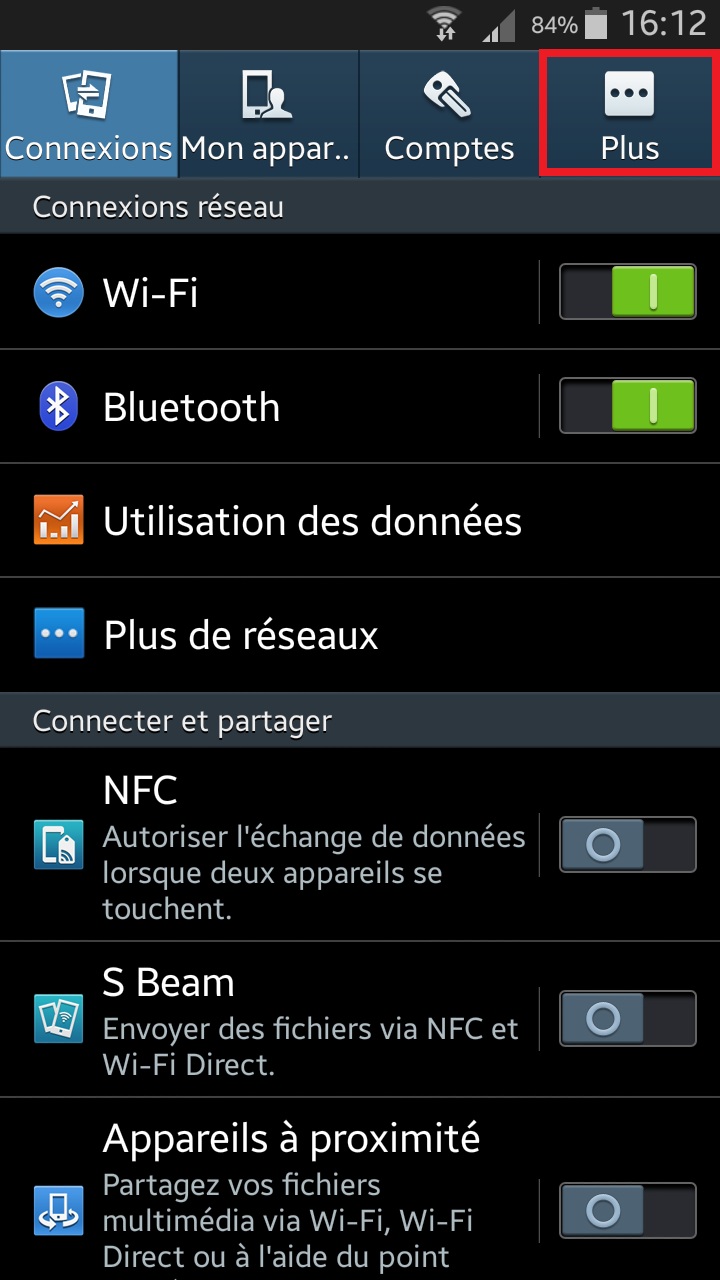Image resolution: width=720 pixels, height=1280 pixels.
Task: Tap the Connexions tab icon
Action: click(88, 93)
